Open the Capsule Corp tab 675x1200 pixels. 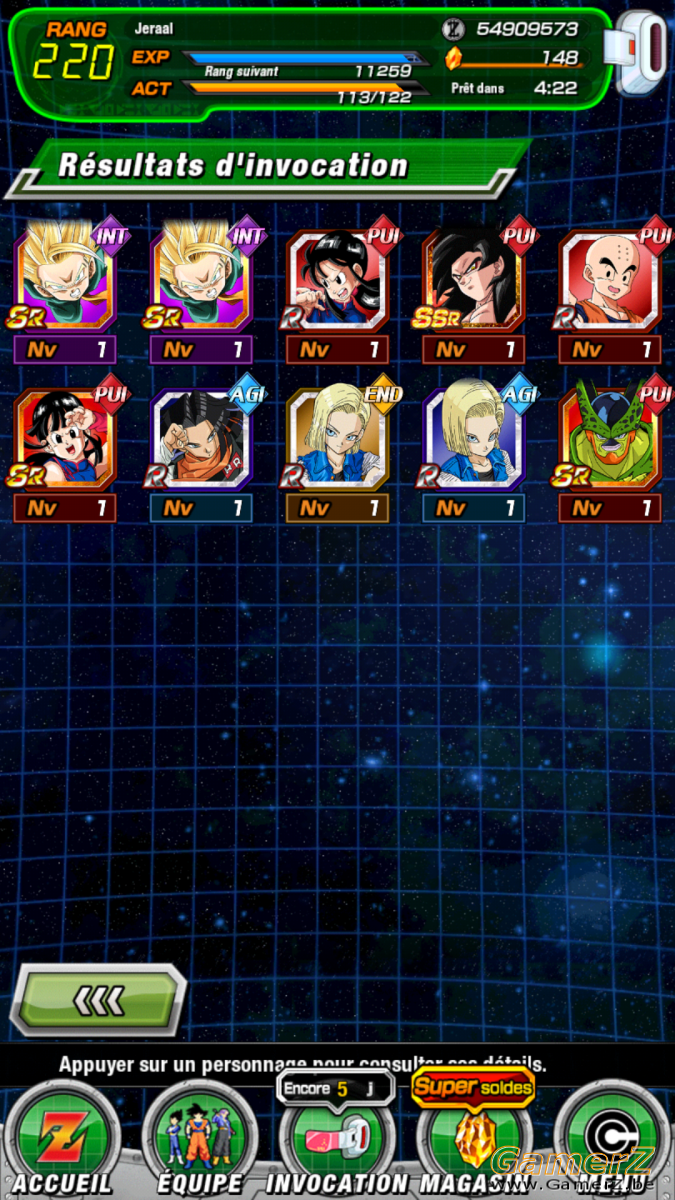coord(611,1140)
